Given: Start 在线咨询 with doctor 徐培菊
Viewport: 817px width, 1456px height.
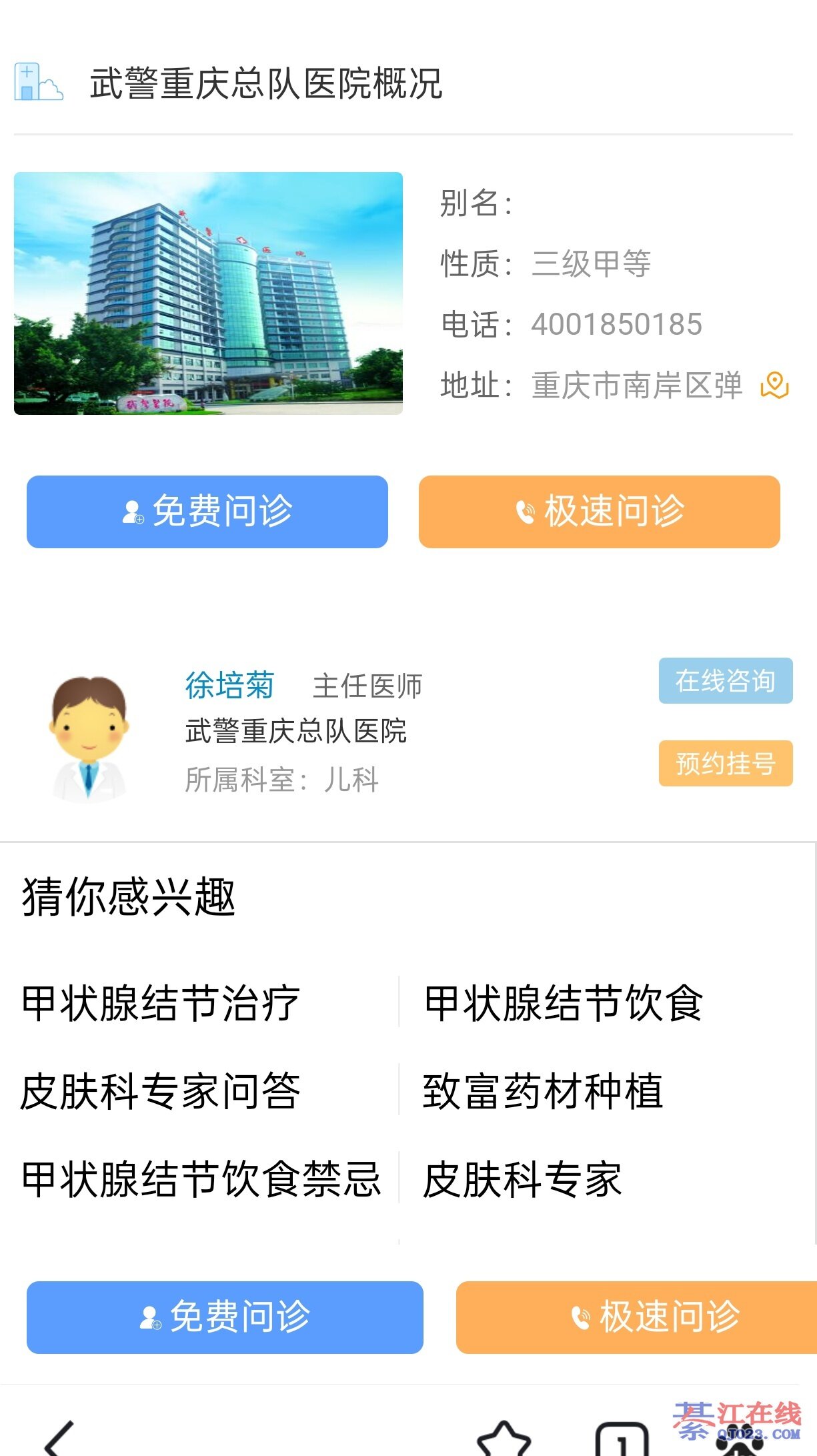Looking at the screenshot, I should (725, 680).
